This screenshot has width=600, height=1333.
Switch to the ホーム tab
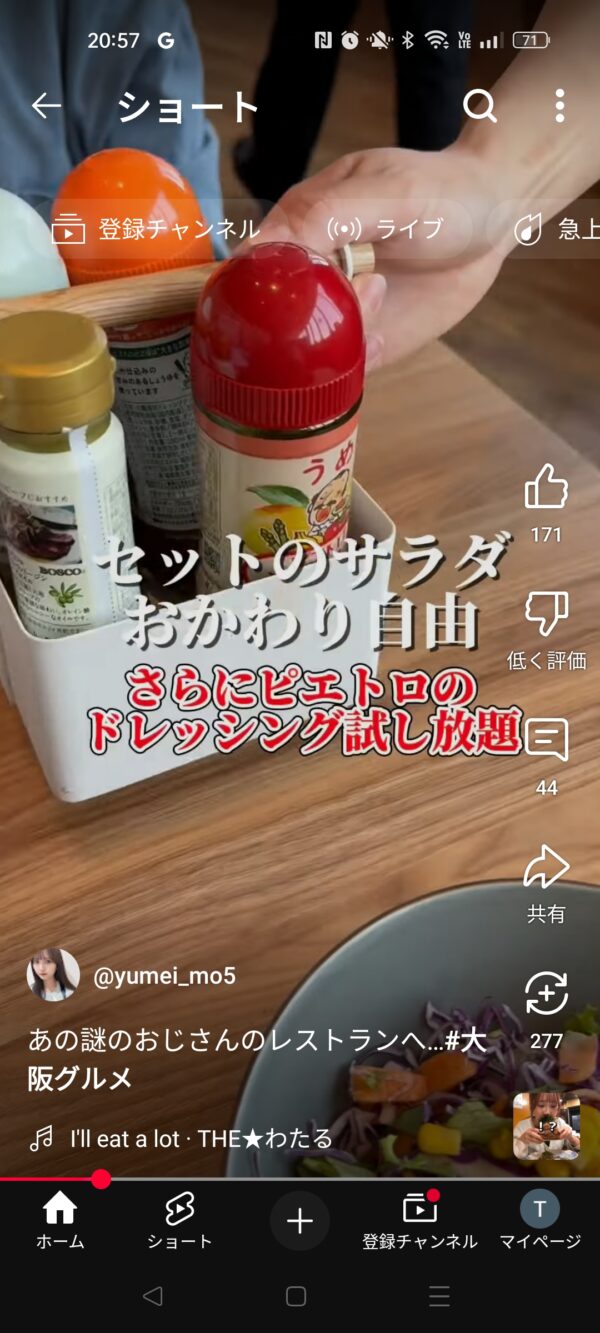[x=60, y=1221]
